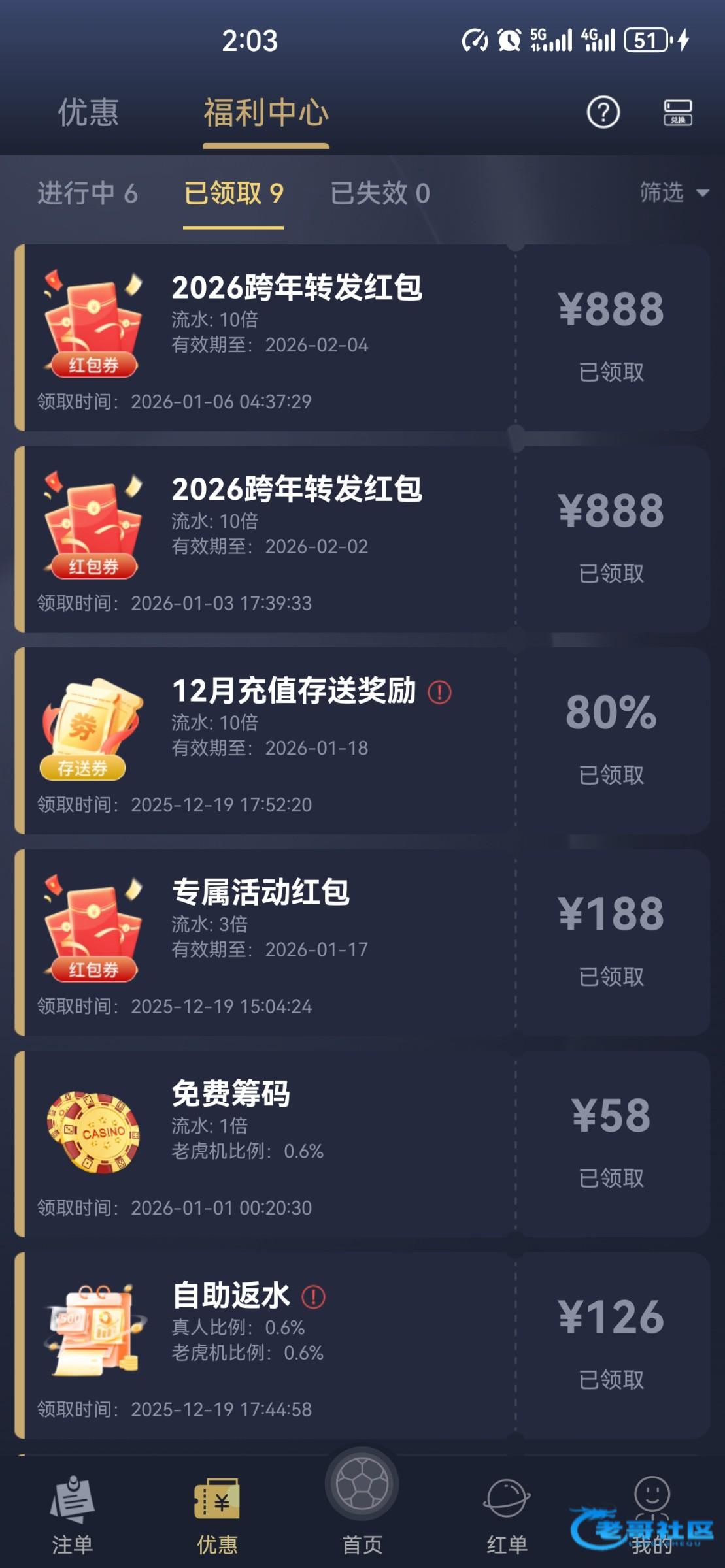This screenshot has height=1568, width=725.
Task: Select the 福利中心 top tab
Action: pos(265,112)
